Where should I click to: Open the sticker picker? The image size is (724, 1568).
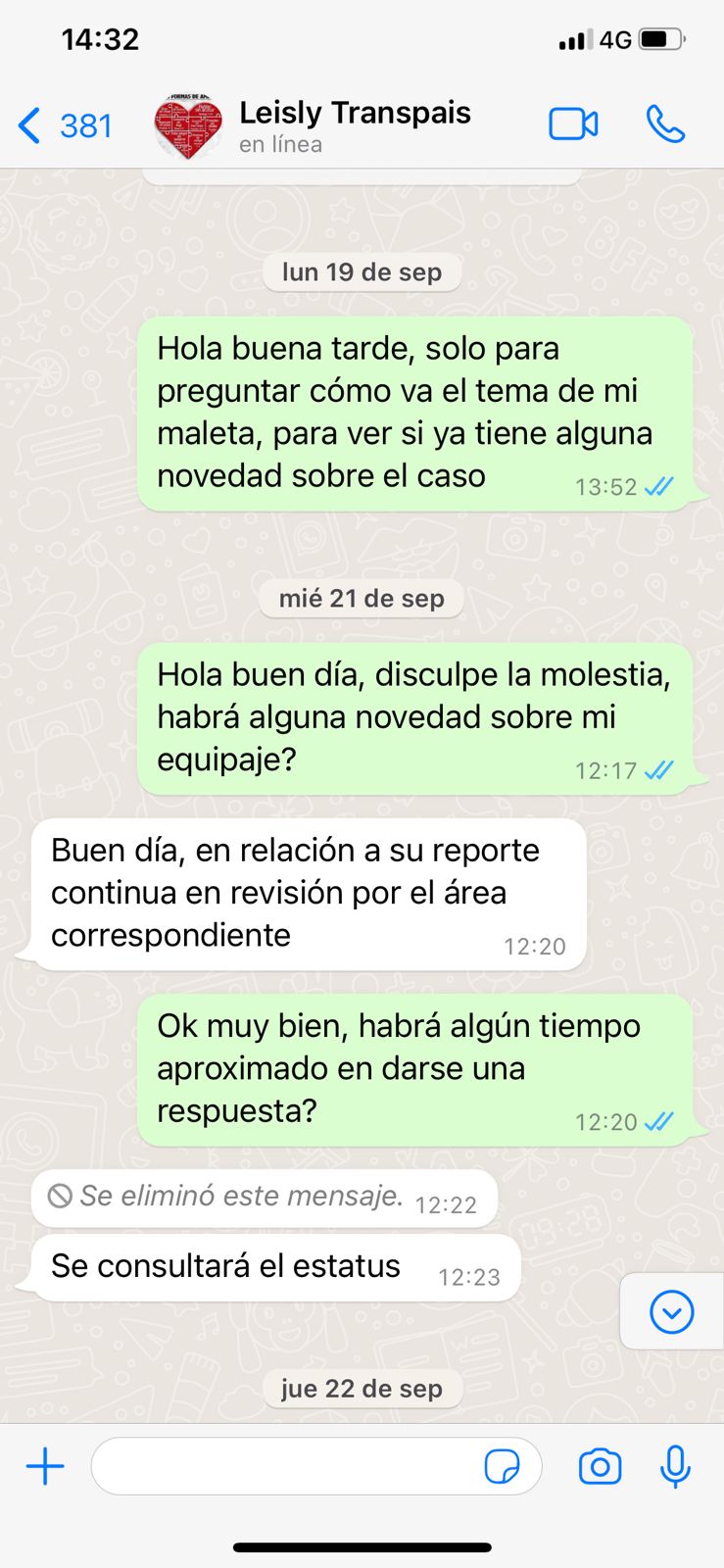[503, 1467]
